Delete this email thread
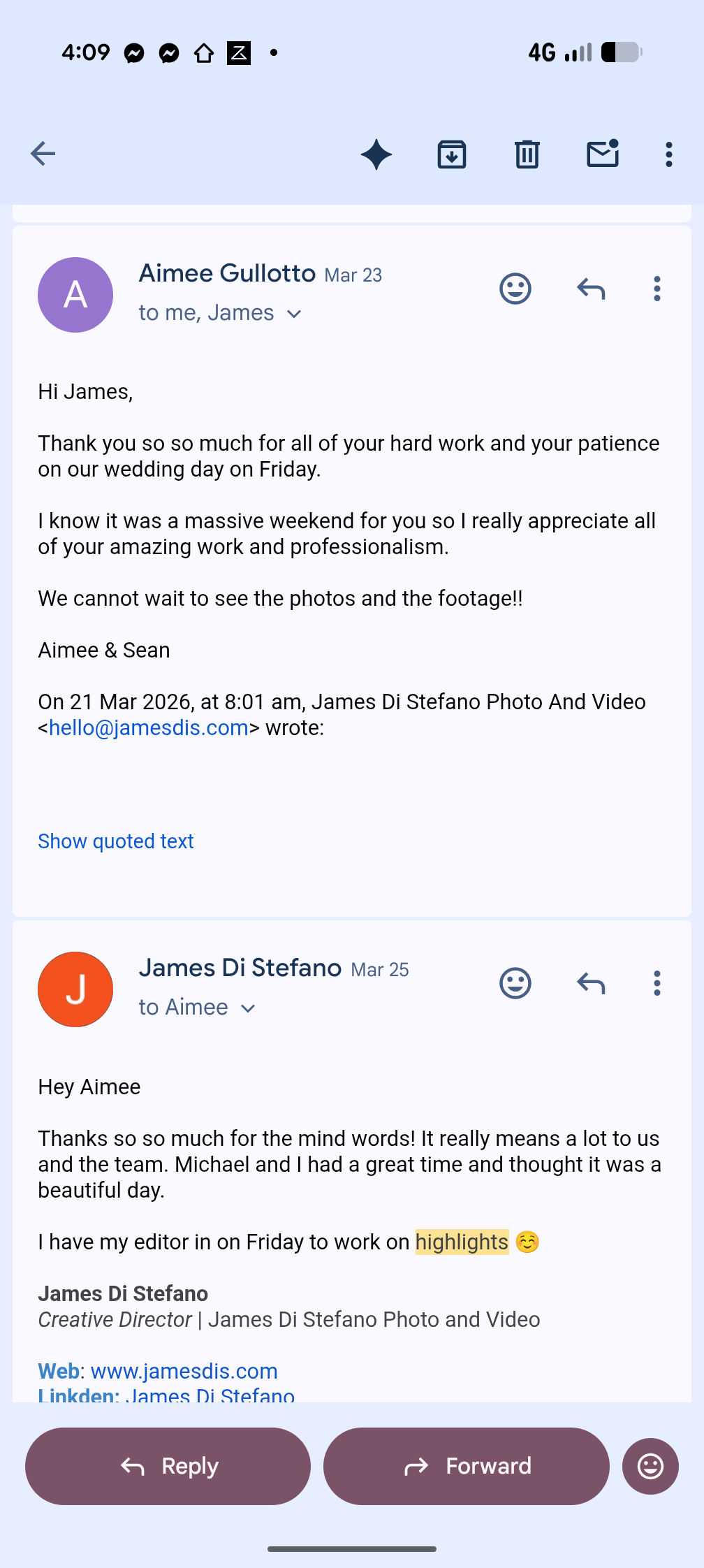 (527, 154)
